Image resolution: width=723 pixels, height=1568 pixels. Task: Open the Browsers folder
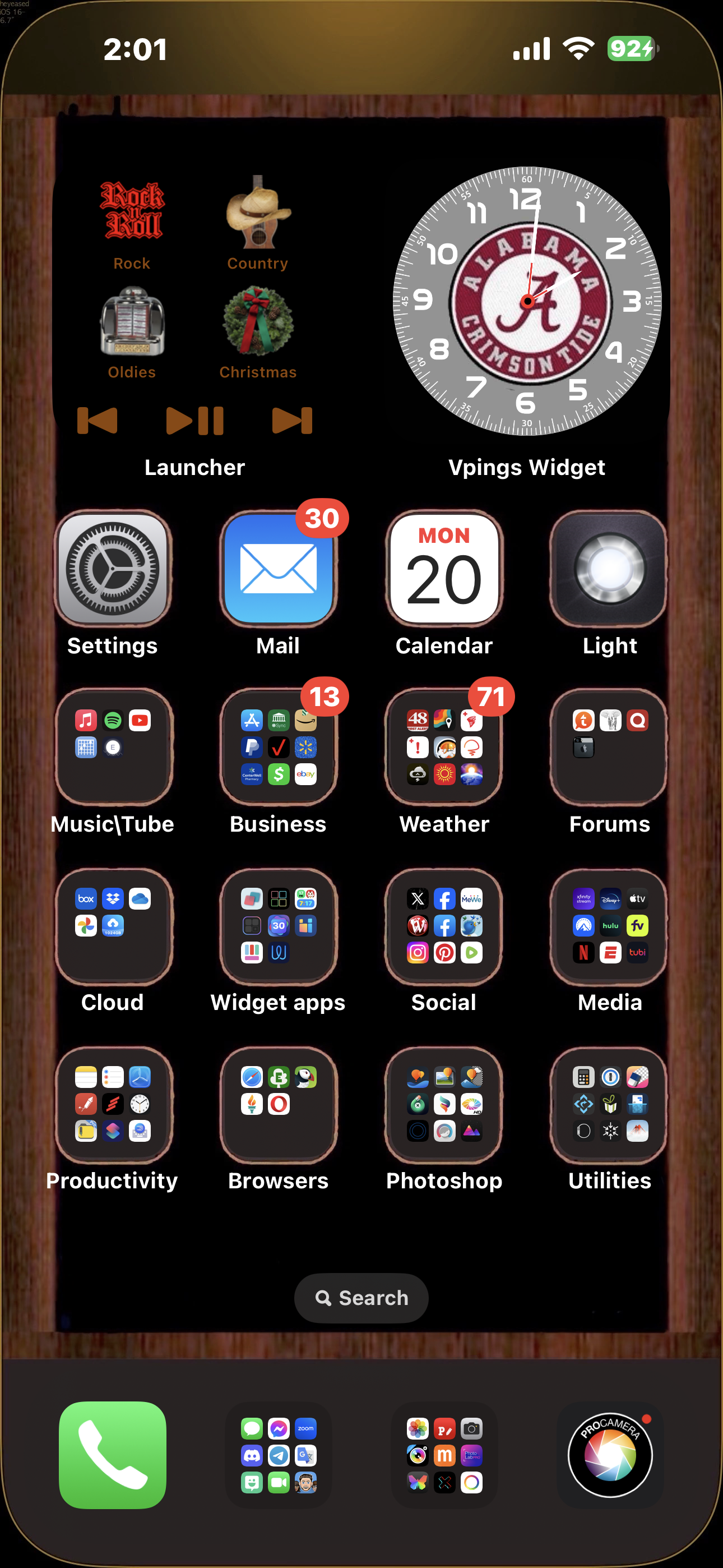279,1104
